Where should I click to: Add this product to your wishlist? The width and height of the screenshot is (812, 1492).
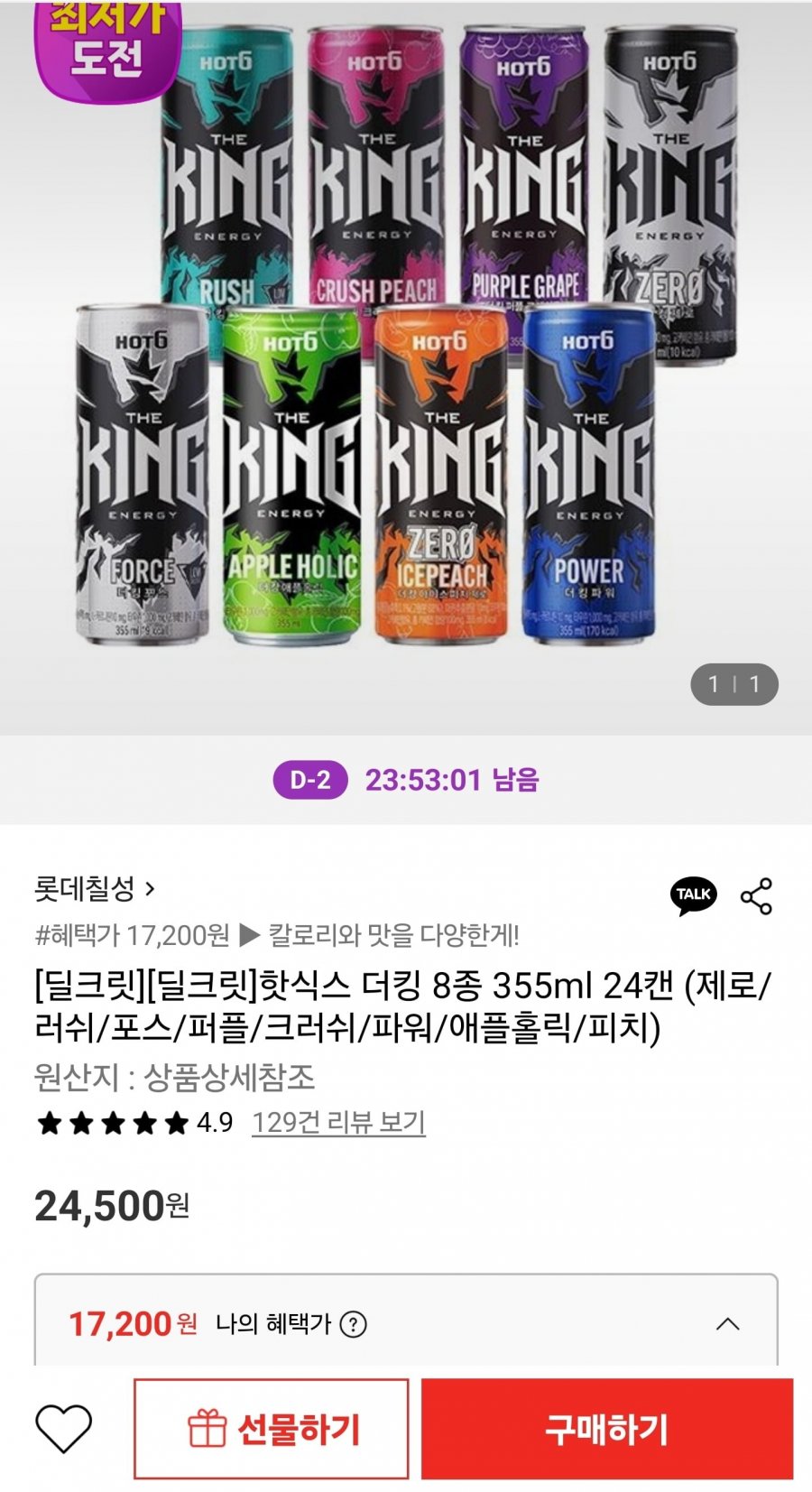[x=63, y=1429]
